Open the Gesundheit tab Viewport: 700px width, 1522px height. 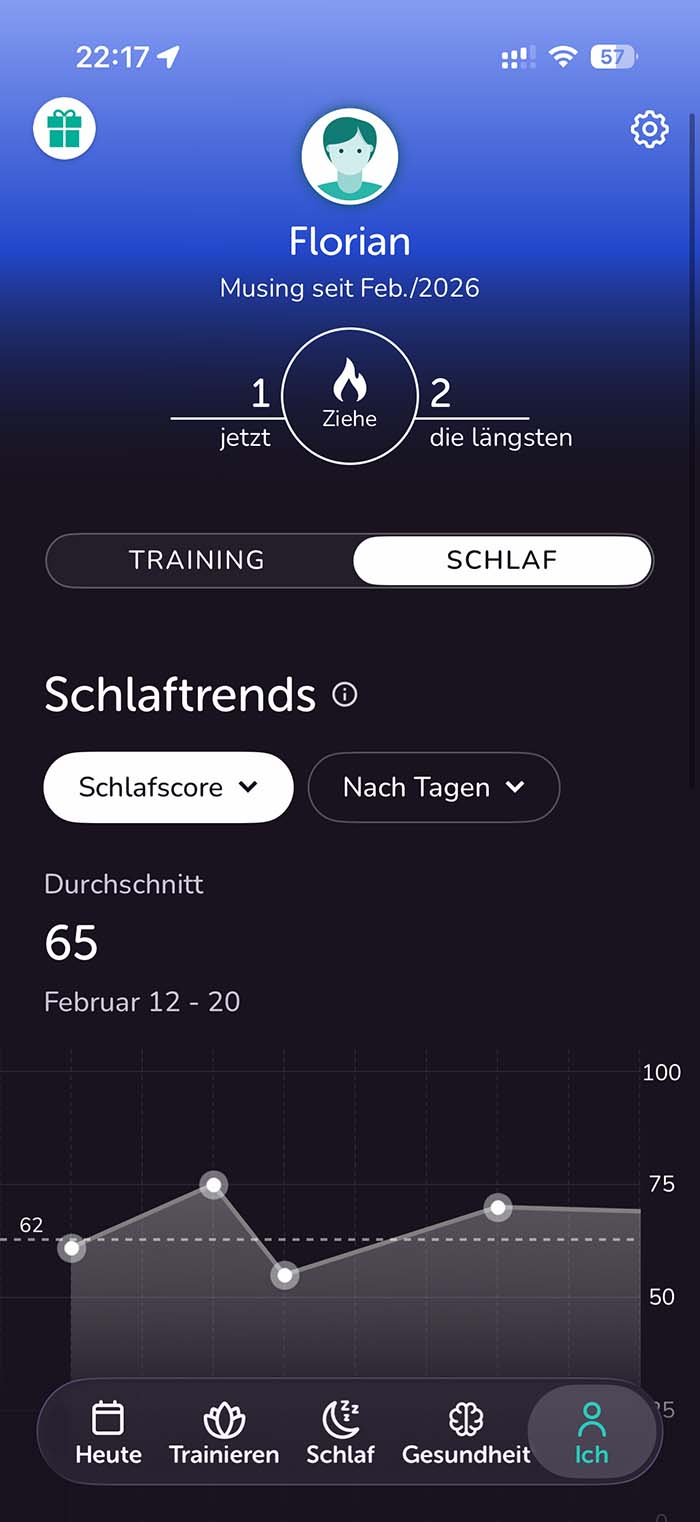466,1432
